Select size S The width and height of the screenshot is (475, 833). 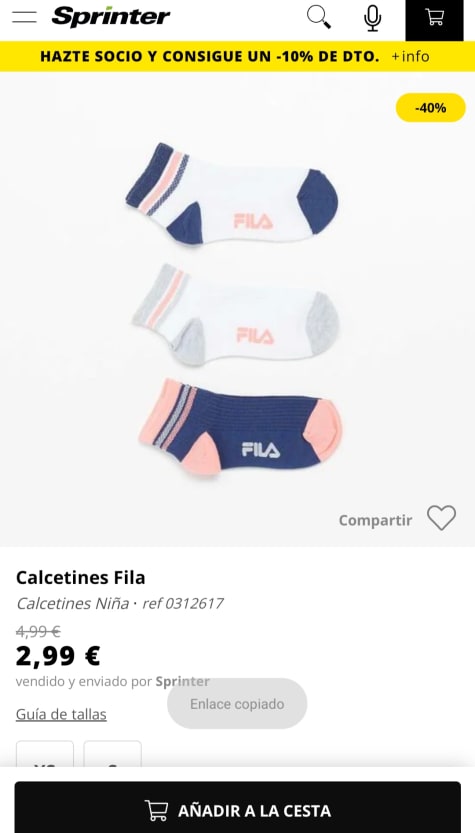(113, 754)
